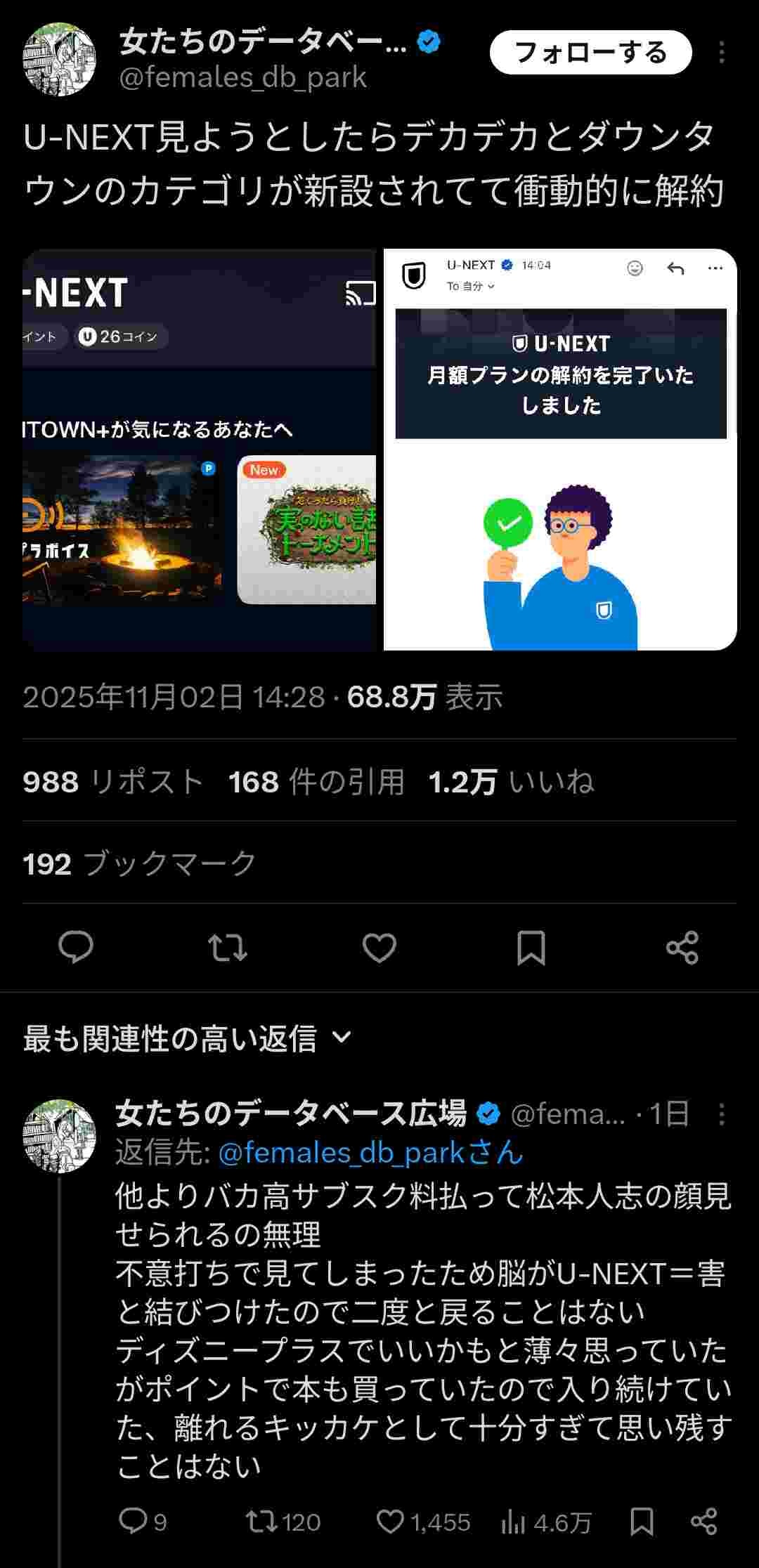Comment on the reply with 9 replies

point(133,1522)
